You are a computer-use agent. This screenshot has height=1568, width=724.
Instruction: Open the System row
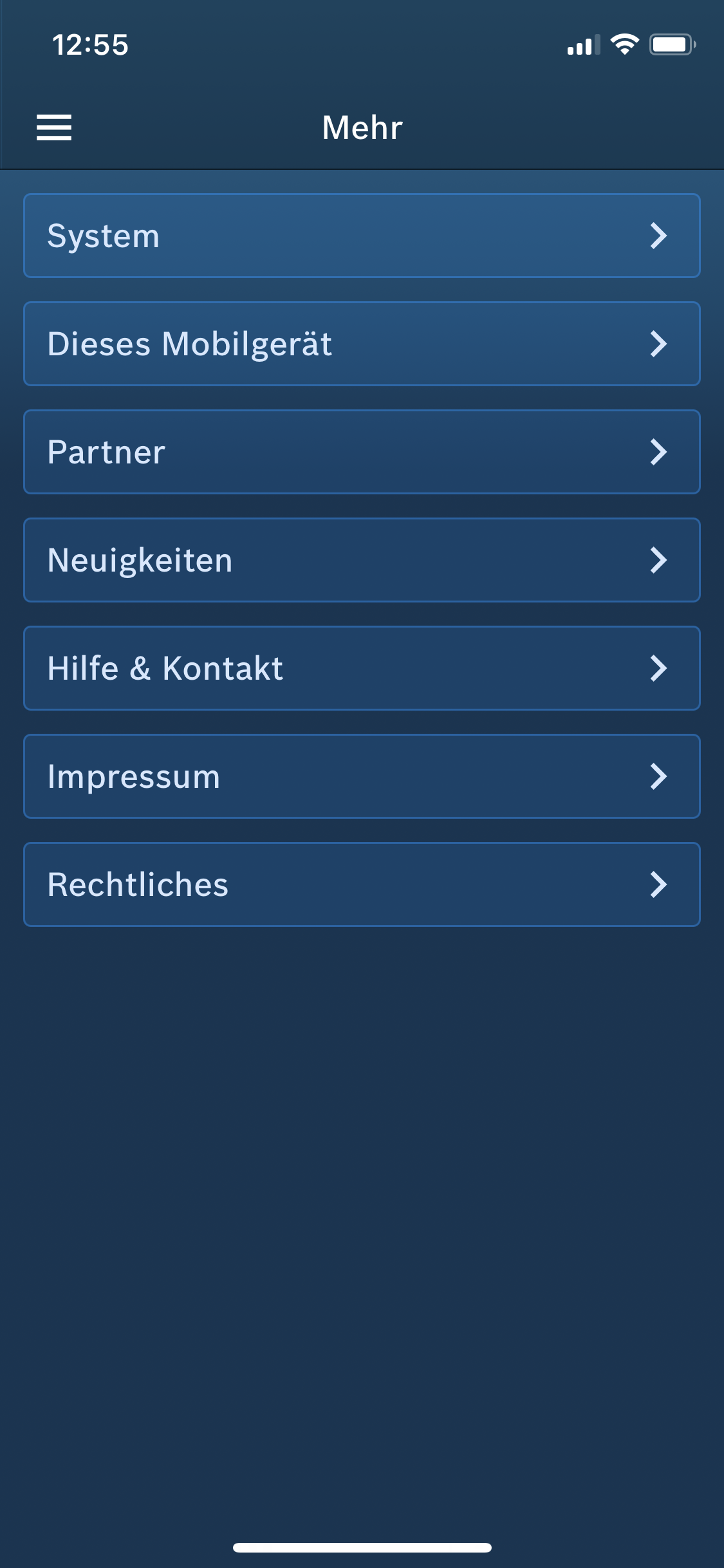pos(362,236)
